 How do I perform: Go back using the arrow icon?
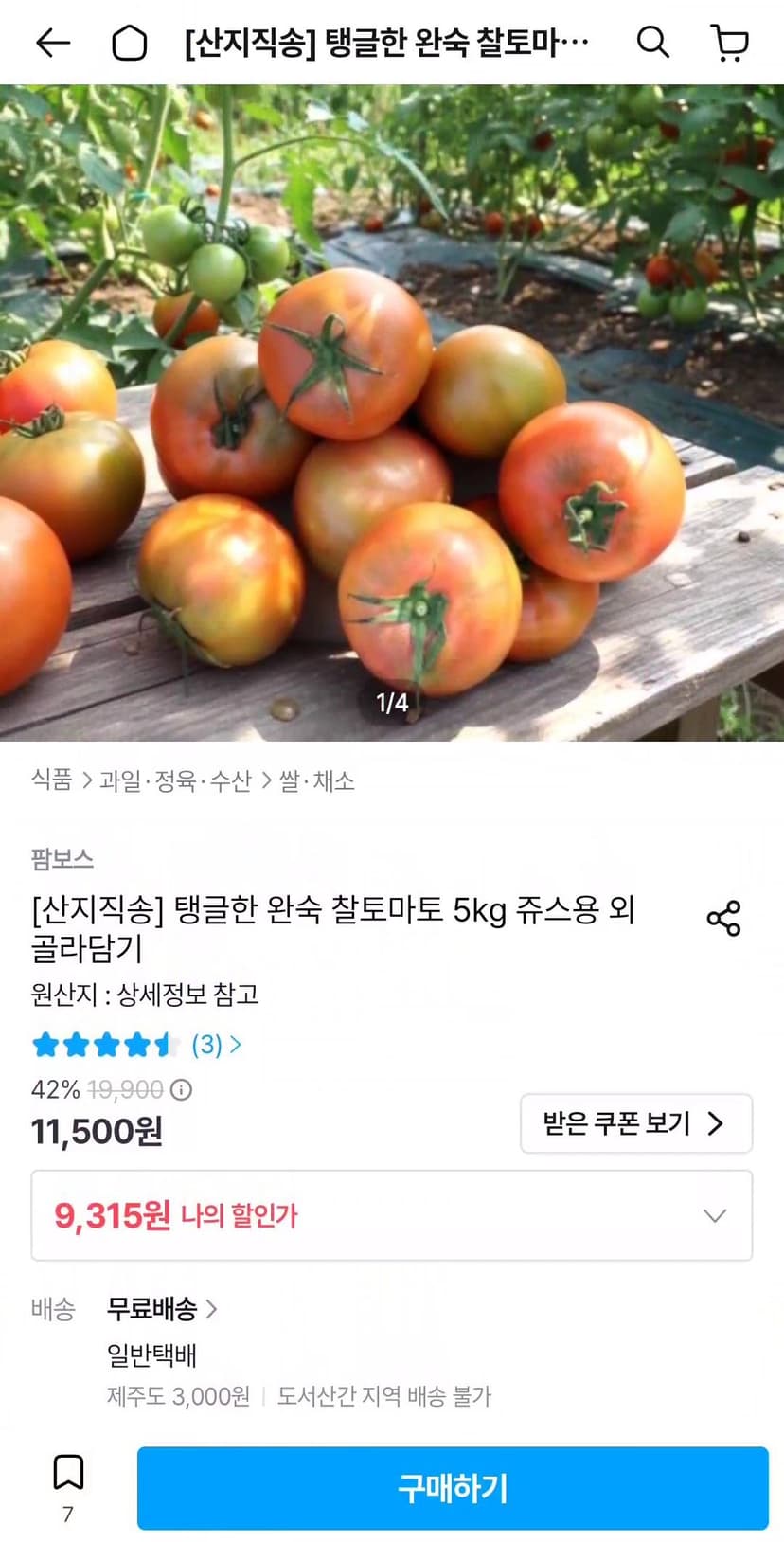pyautogui.click(x=53, y=42)
